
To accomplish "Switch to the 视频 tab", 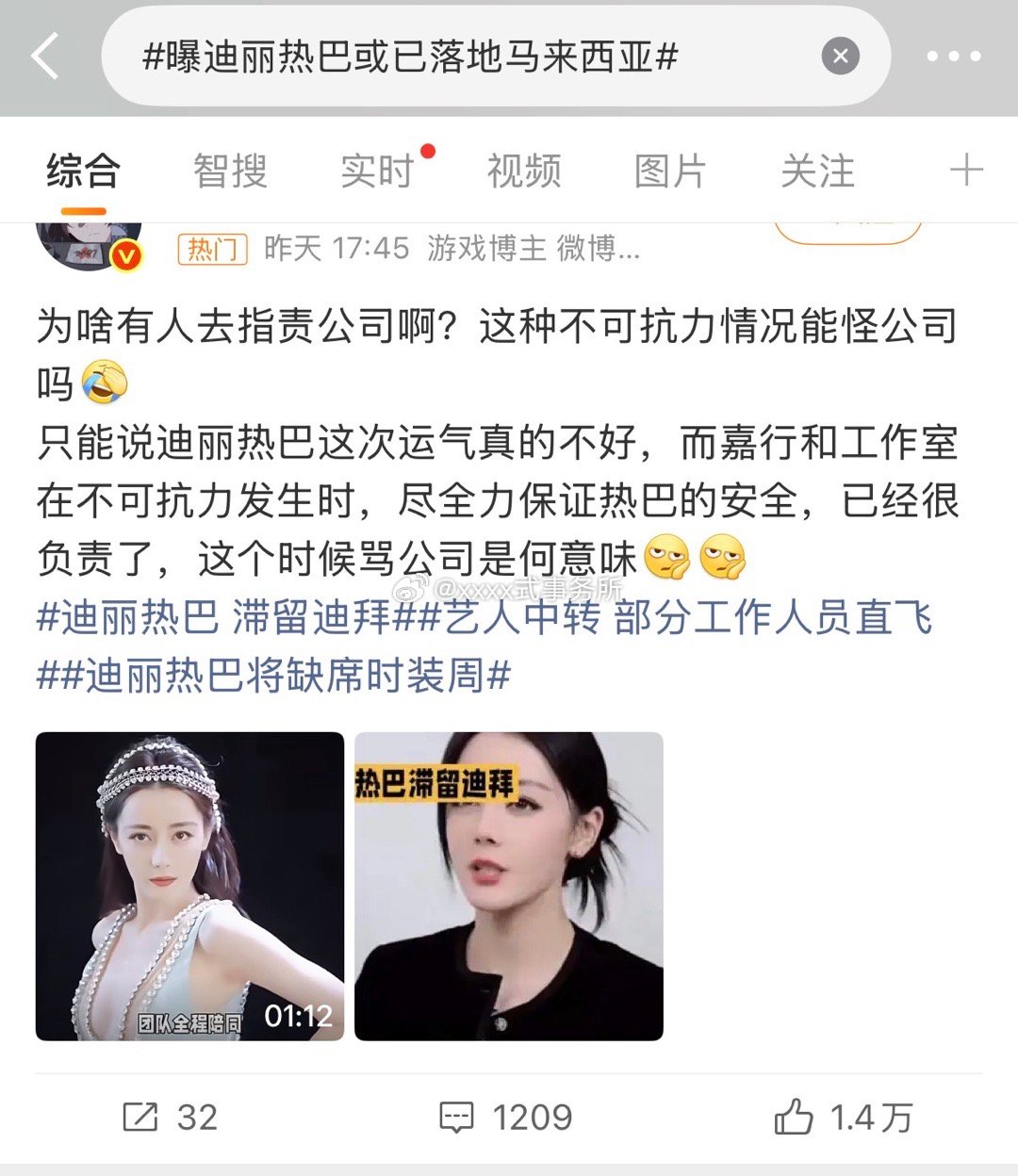I will (x=524, y=170).
